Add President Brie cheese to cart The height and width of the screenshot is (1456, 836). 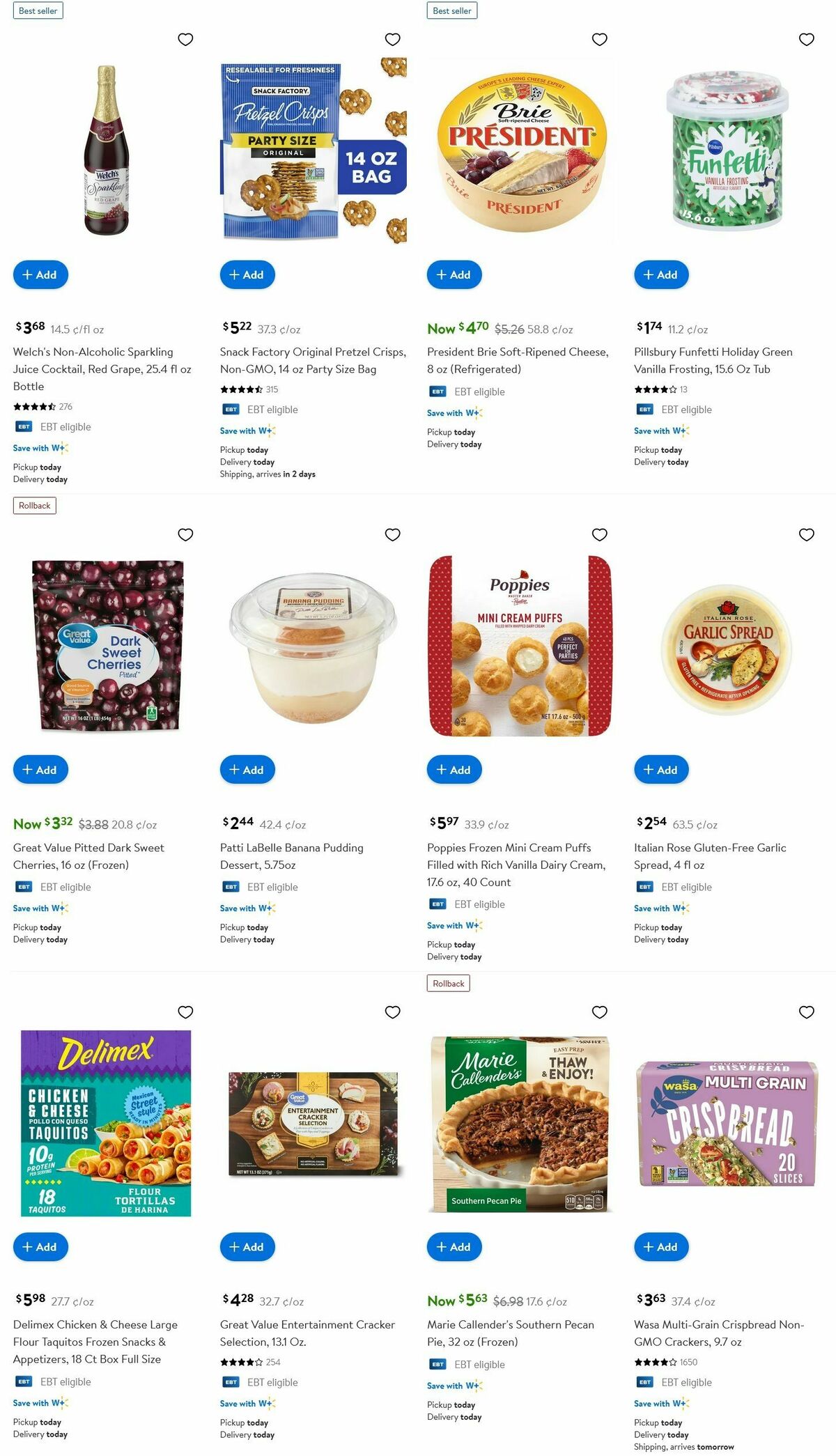pos(454,274)
